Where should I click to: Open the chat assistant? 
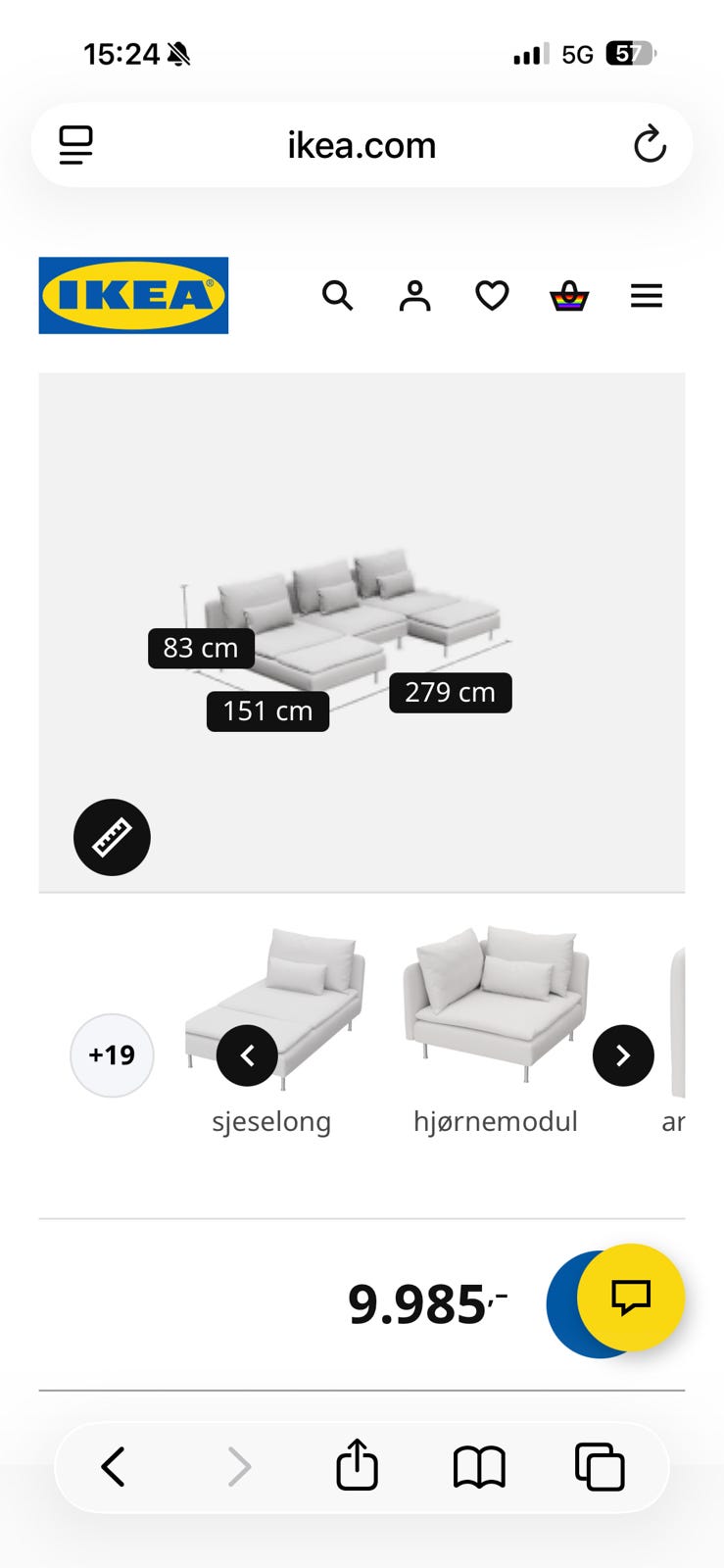[633, 1298]
